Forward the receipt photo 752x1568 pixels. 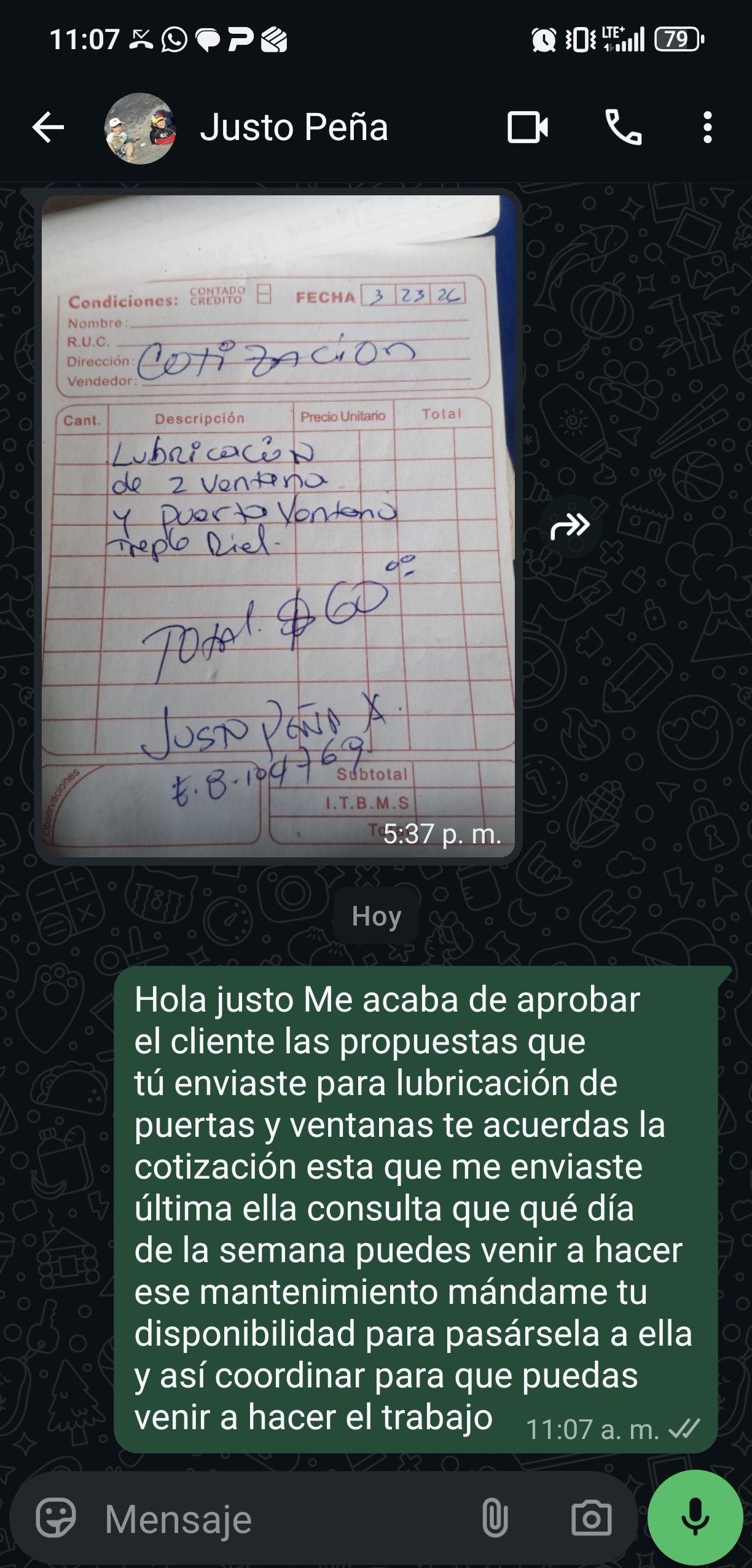(570, 526)
